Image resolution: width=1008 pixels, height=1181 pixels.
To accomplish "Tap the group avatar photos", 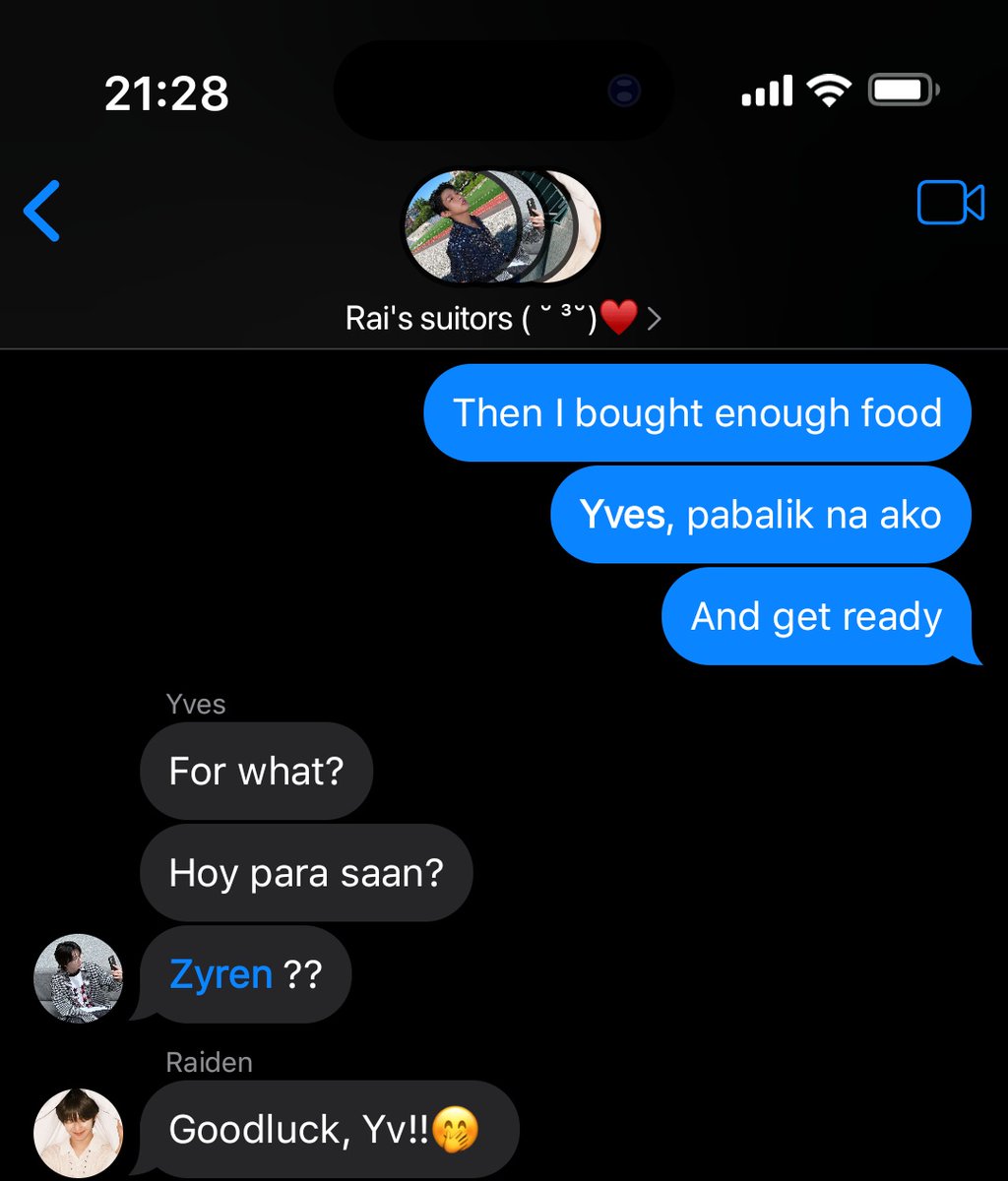I will 503,227.
